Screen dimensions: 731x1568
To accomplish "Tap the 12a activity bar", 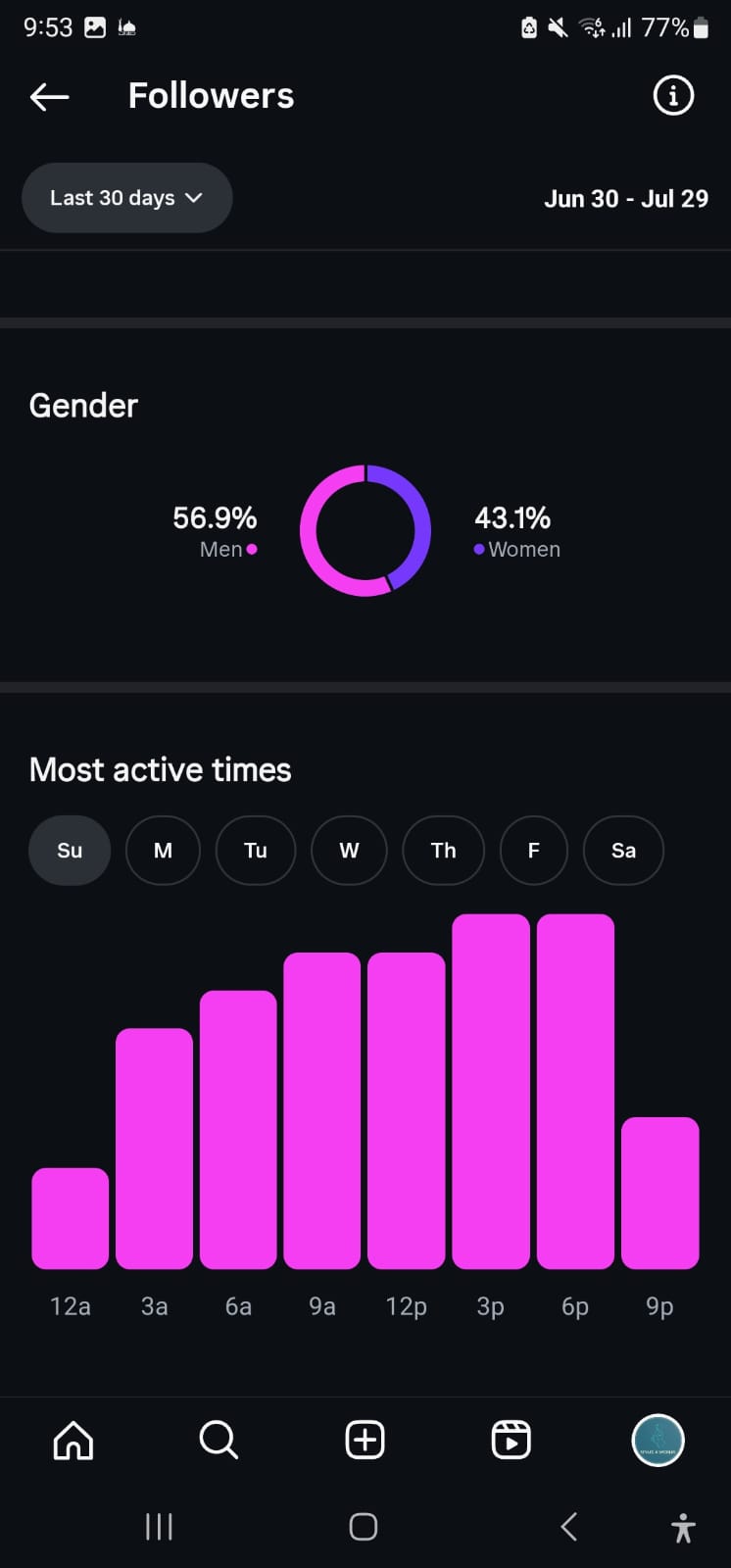I will [x=70, y=1218].
